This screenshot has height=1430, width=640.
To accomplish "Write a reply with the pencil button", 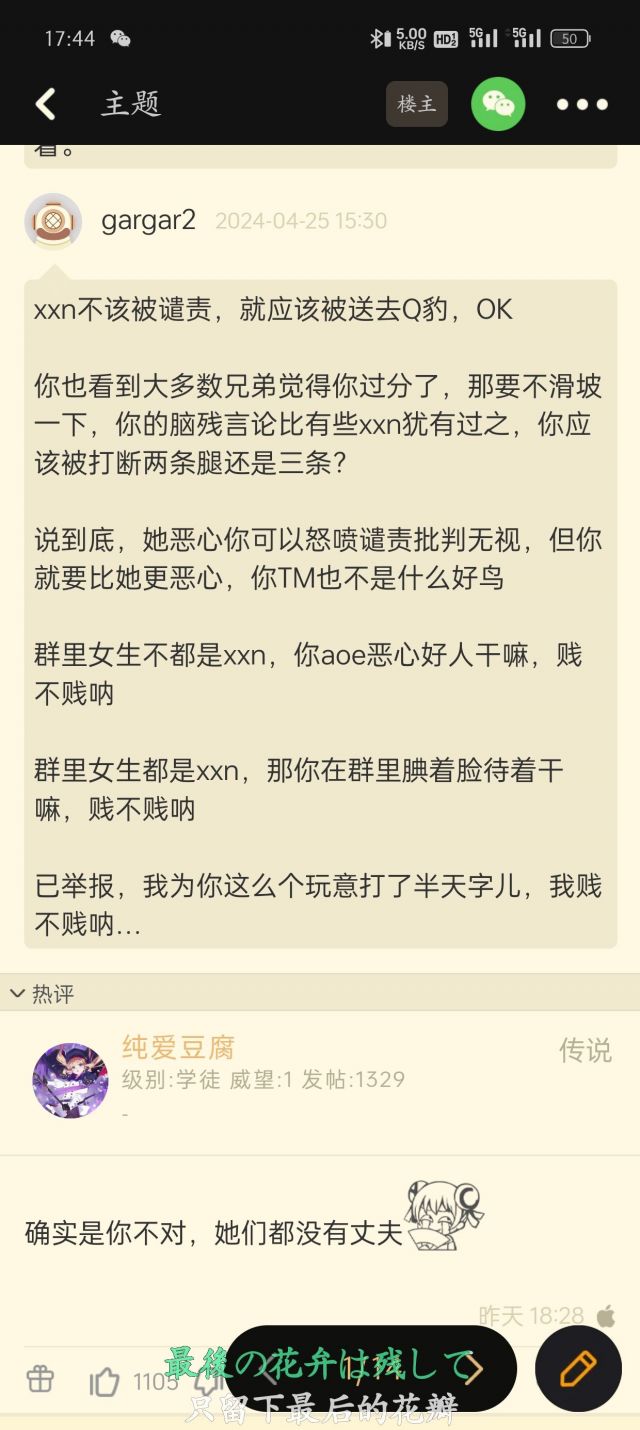I will pyautogui.click(x=578, y=1368).
